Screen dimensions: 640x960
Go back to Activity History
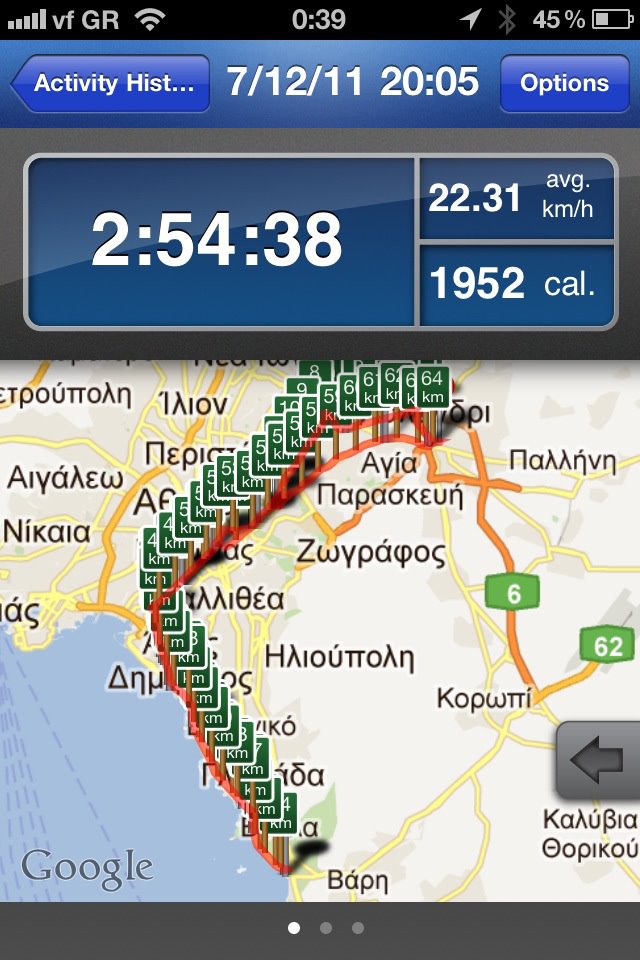click(111, 83)
